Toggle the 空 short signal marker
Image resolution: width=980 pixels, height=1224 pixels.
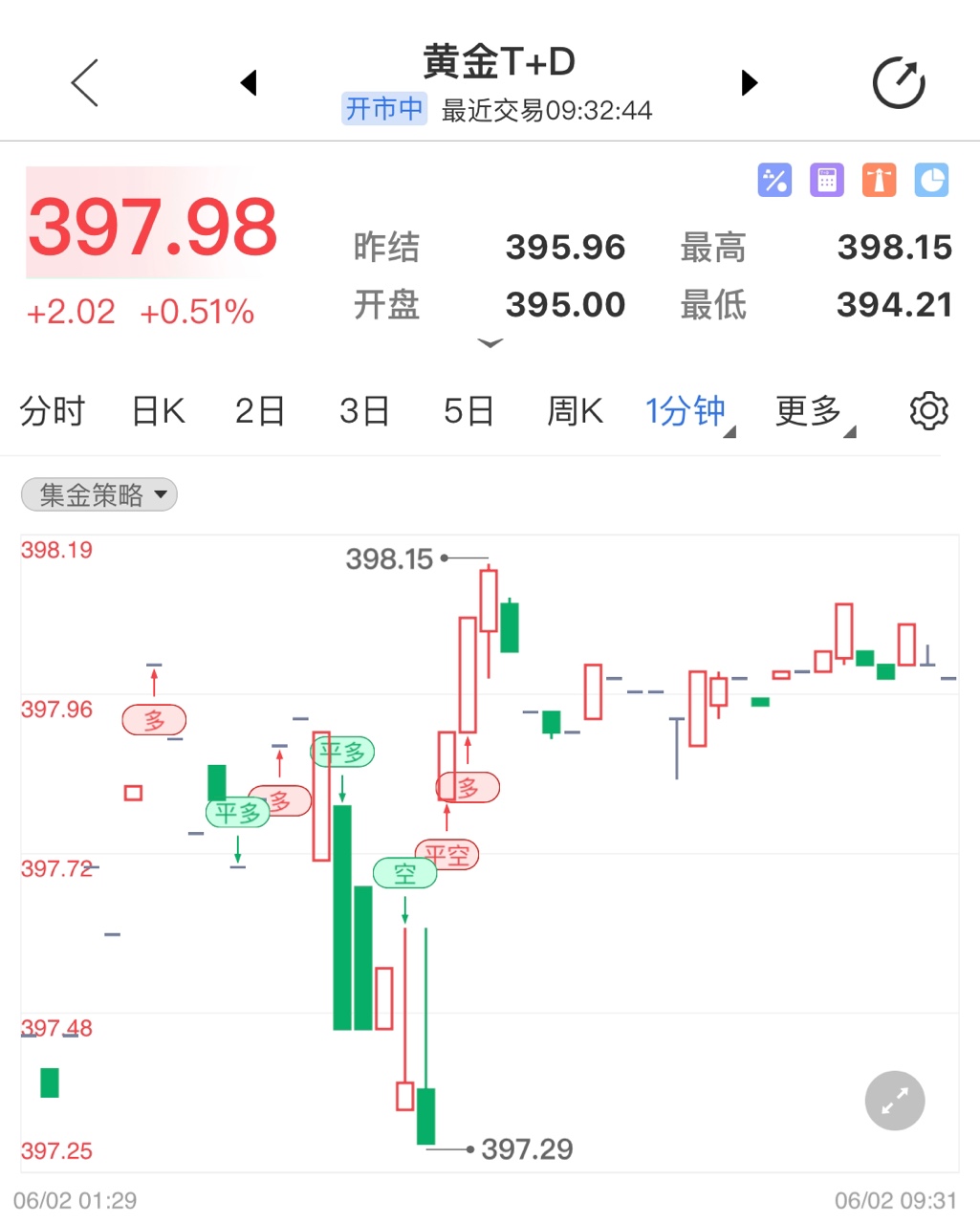click(404, 872)
